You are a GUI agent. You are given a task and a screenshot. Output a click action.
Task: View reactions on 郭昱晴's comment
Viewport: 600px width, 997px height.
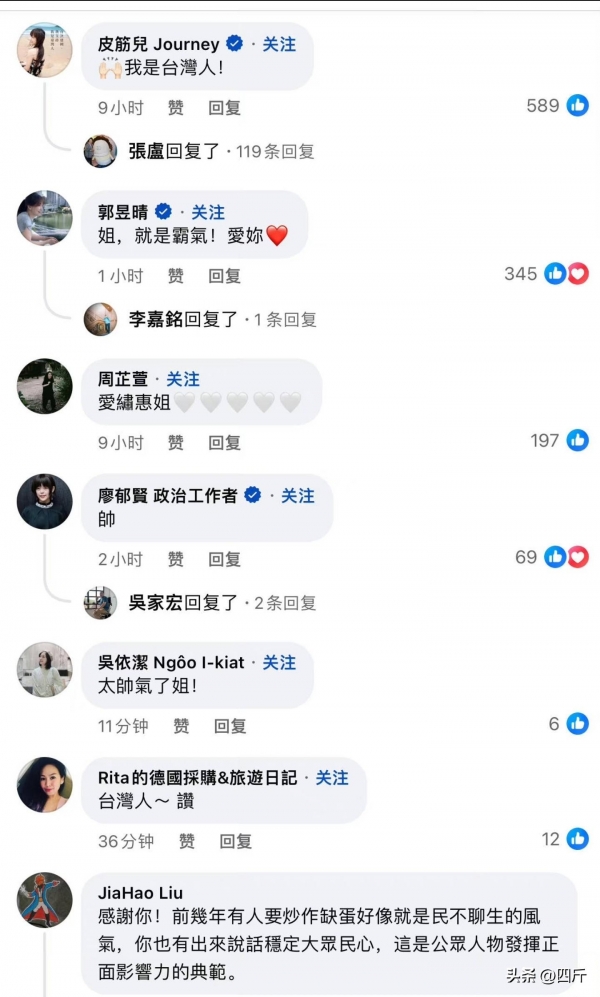(x=566, y=274)
